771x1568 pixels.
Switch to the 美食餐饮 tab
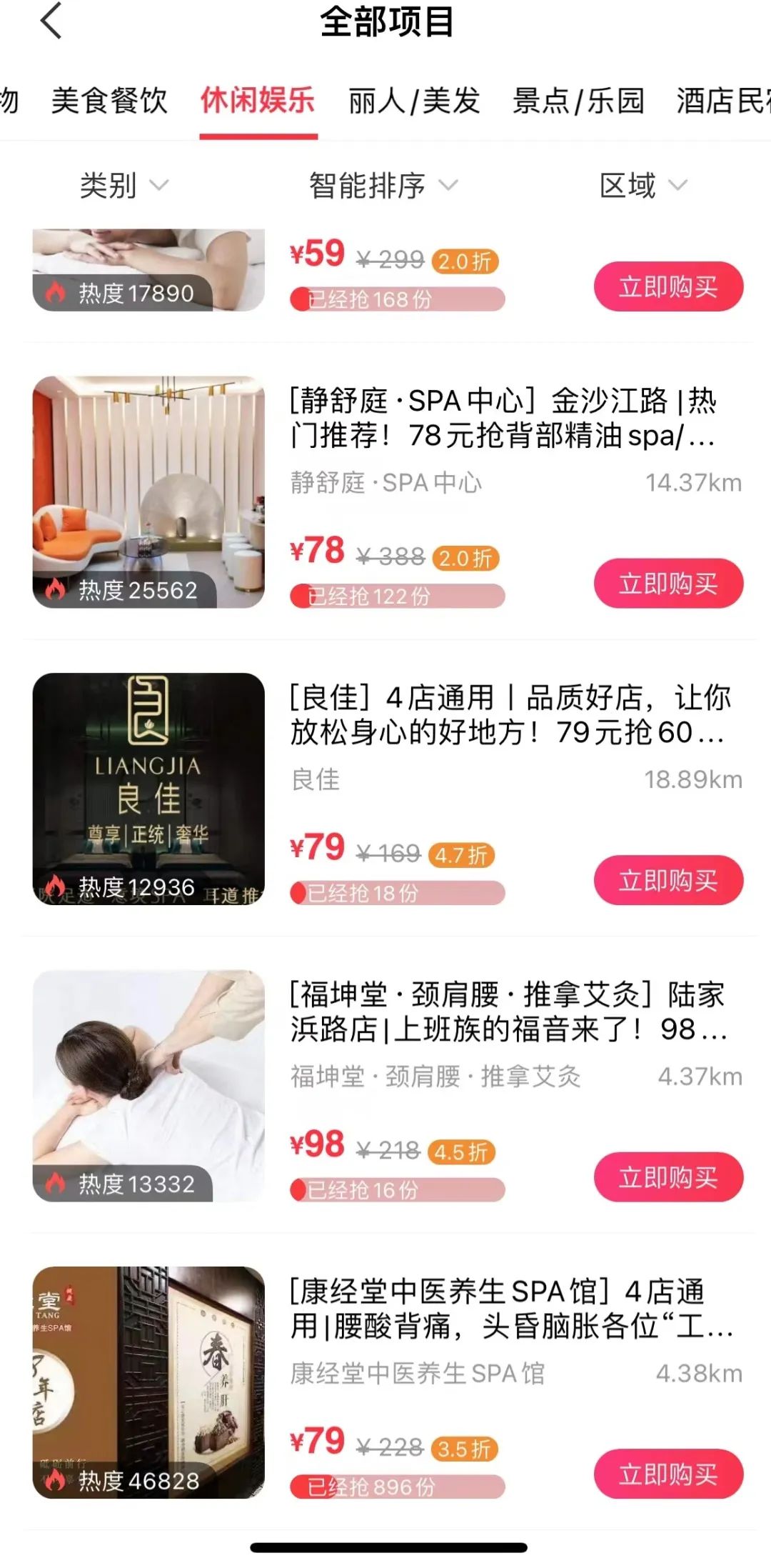pyautogui.click(x=109, y=101)
